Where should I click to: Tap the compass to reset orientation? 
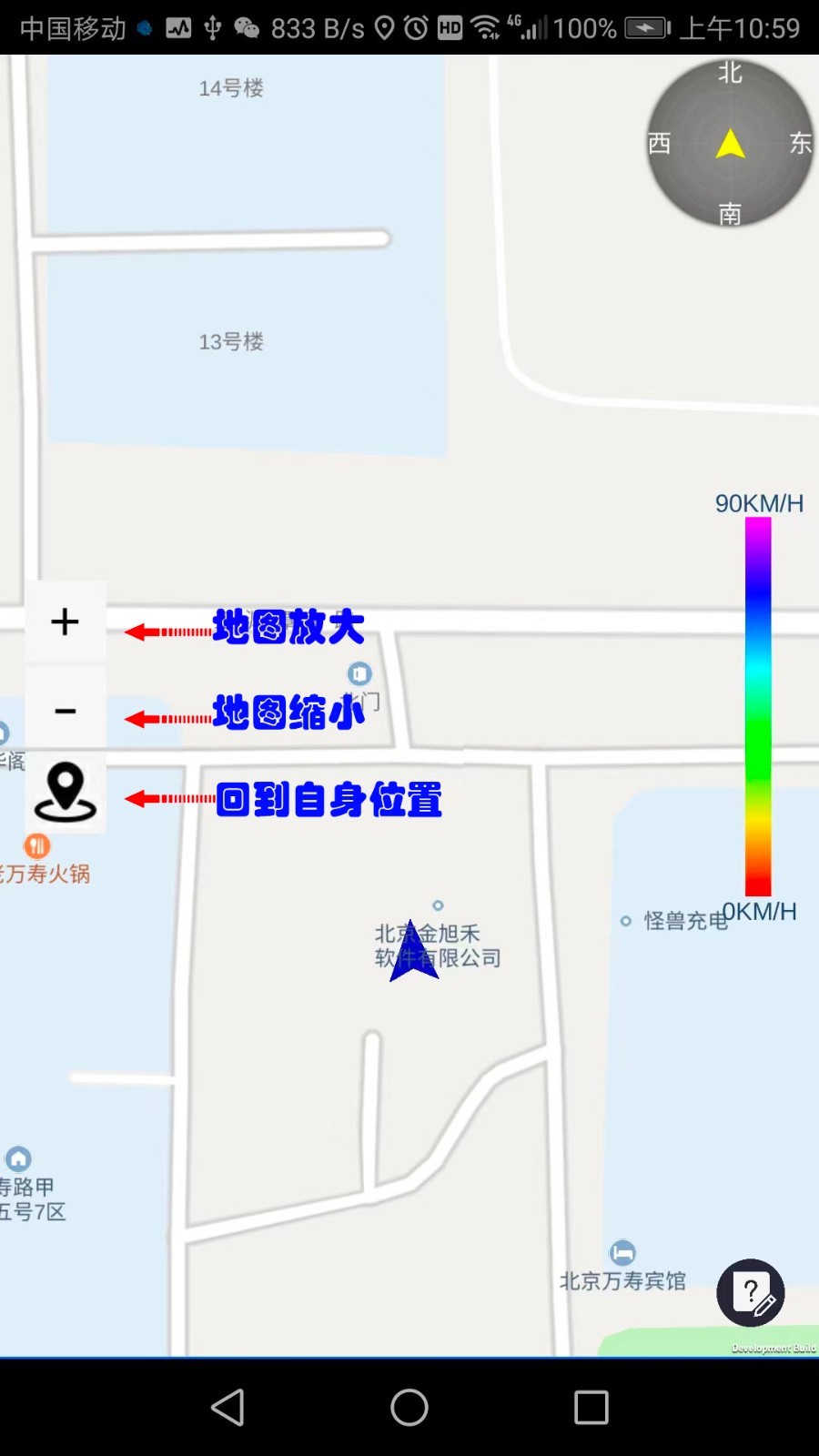[730, 143]
